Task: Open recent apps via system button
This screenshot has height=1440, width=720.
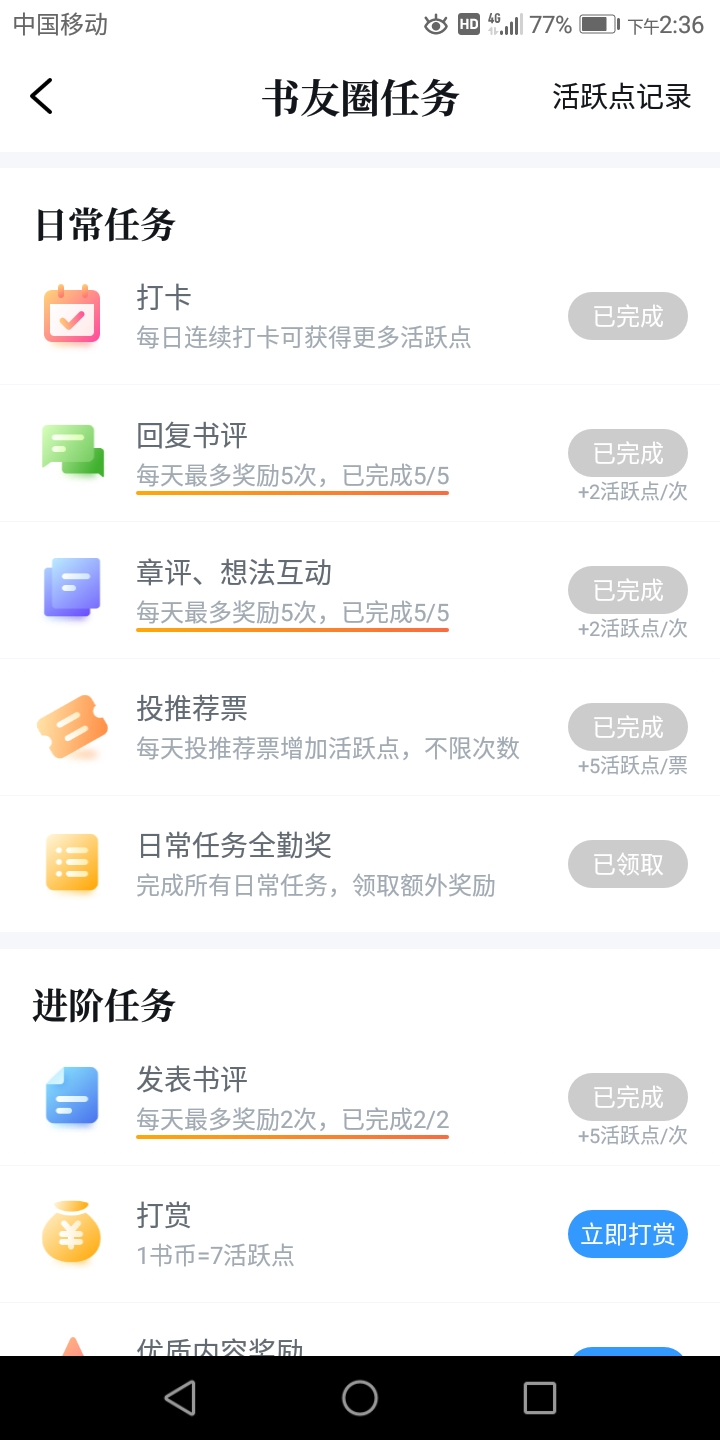Action: pyautogui.click(x=539, y=1398)
